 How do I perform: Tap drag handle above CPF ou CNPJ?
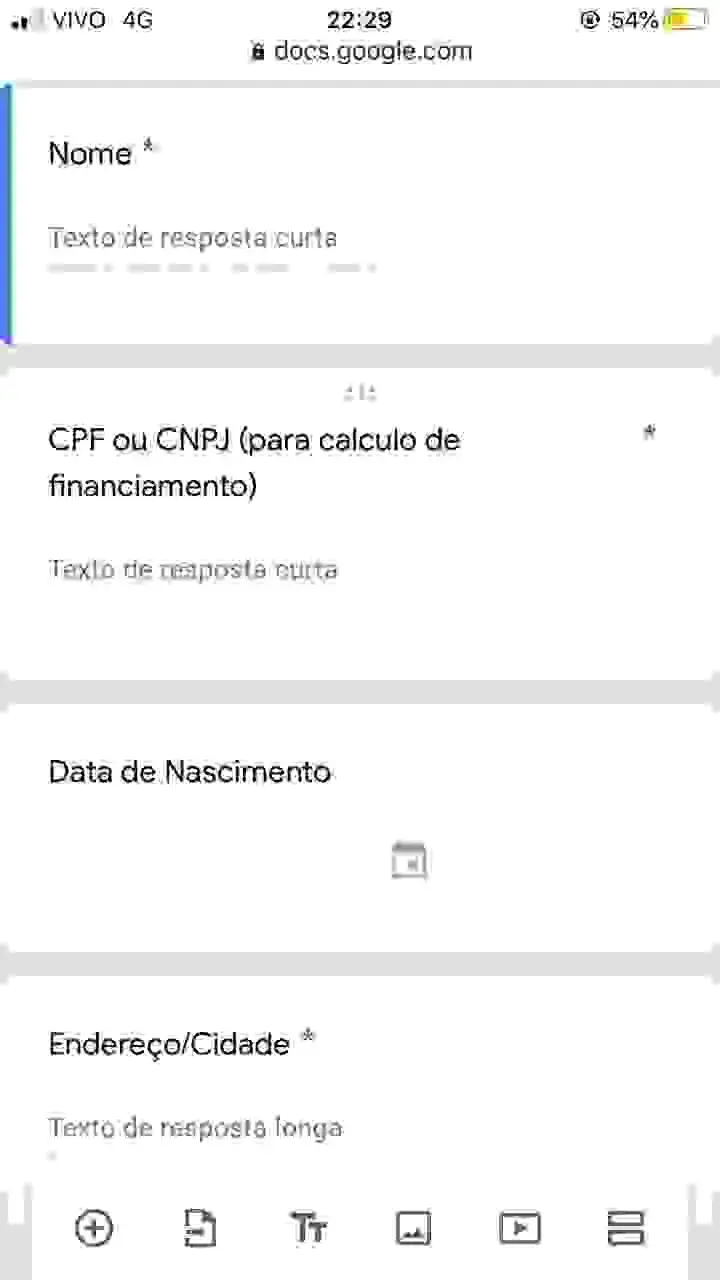(360, 394)
